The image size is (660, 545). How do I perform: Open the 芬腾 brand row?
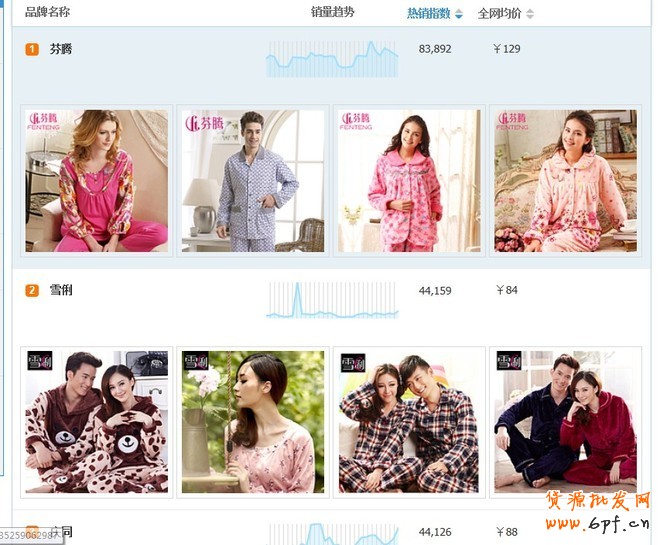pos(61,49)
